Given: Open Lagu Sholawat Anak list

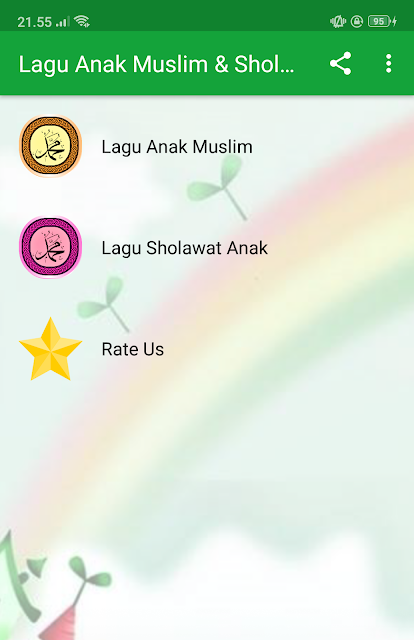Looking at the screenshot, I should click(207, 248).
